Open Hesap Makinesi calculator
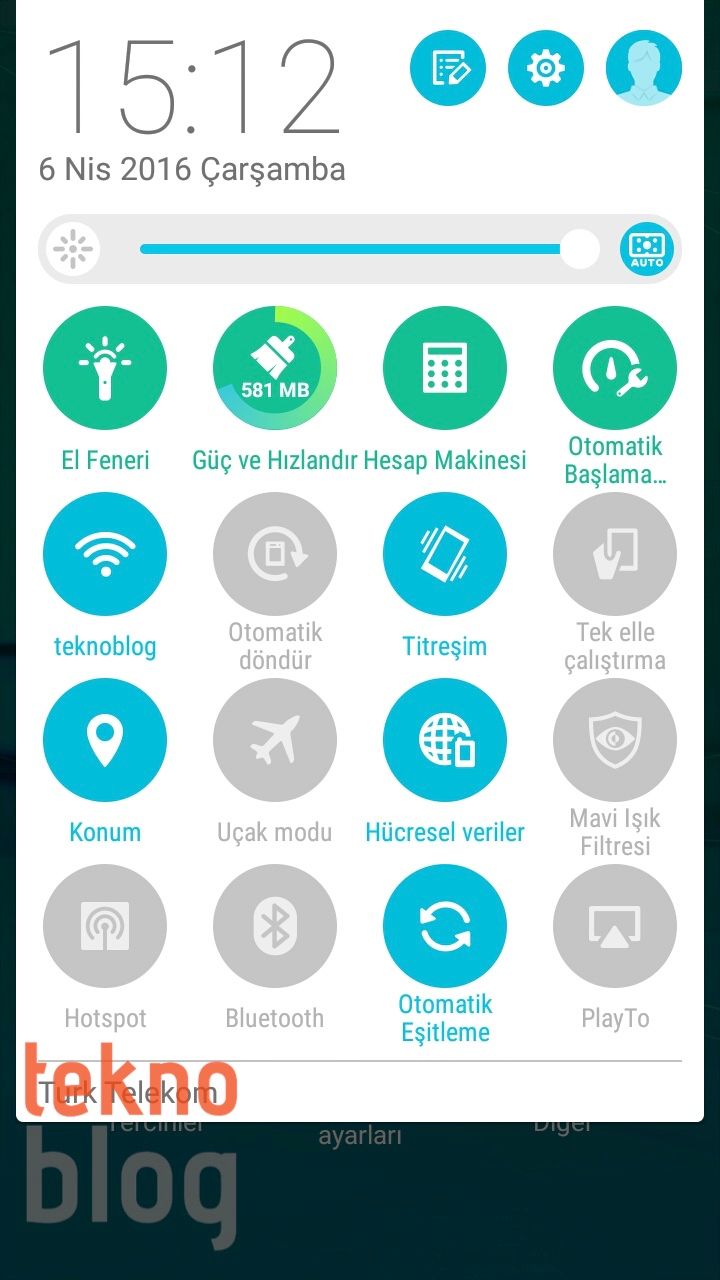This screenshot has height=1280, width=720. 445,368
